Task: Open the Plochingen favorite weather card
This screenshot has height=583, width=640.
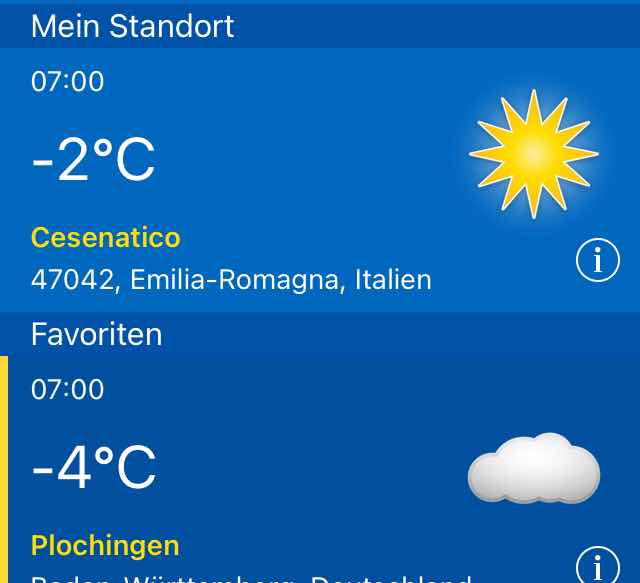Action: pos(320,470)
